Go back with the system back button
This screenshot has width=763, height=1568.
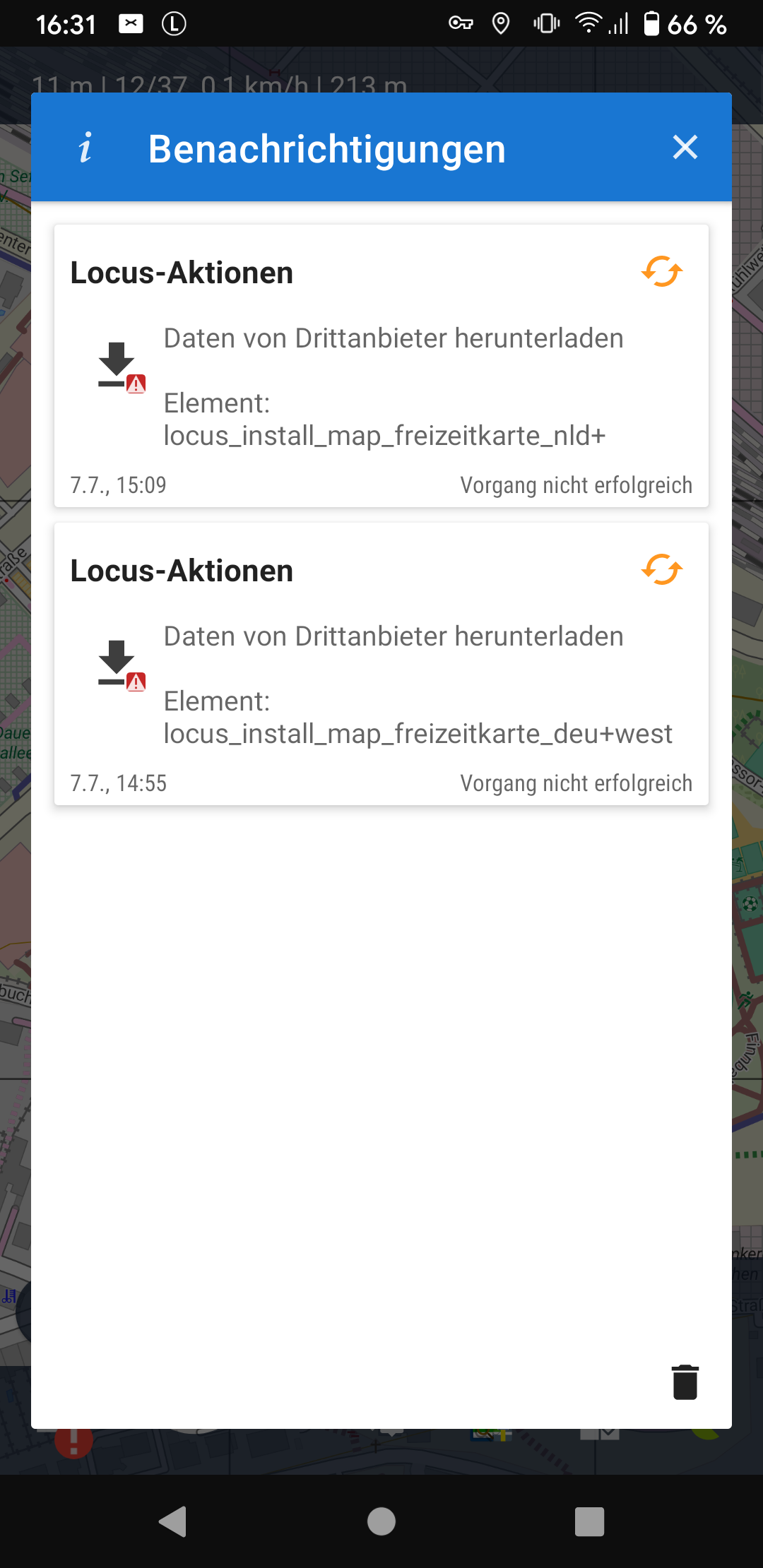coord(173,1521)
